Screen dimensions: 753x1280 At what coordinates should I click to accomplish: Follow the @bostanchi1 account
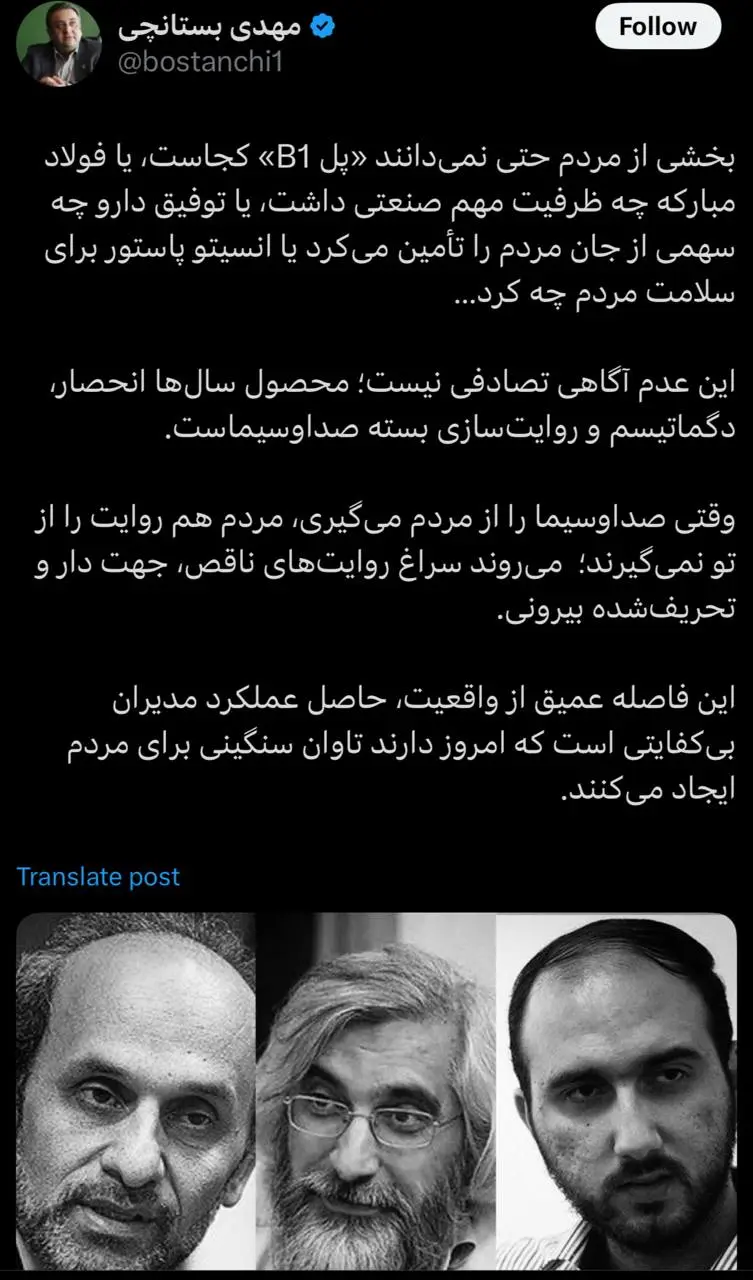[x=657, y=27]
